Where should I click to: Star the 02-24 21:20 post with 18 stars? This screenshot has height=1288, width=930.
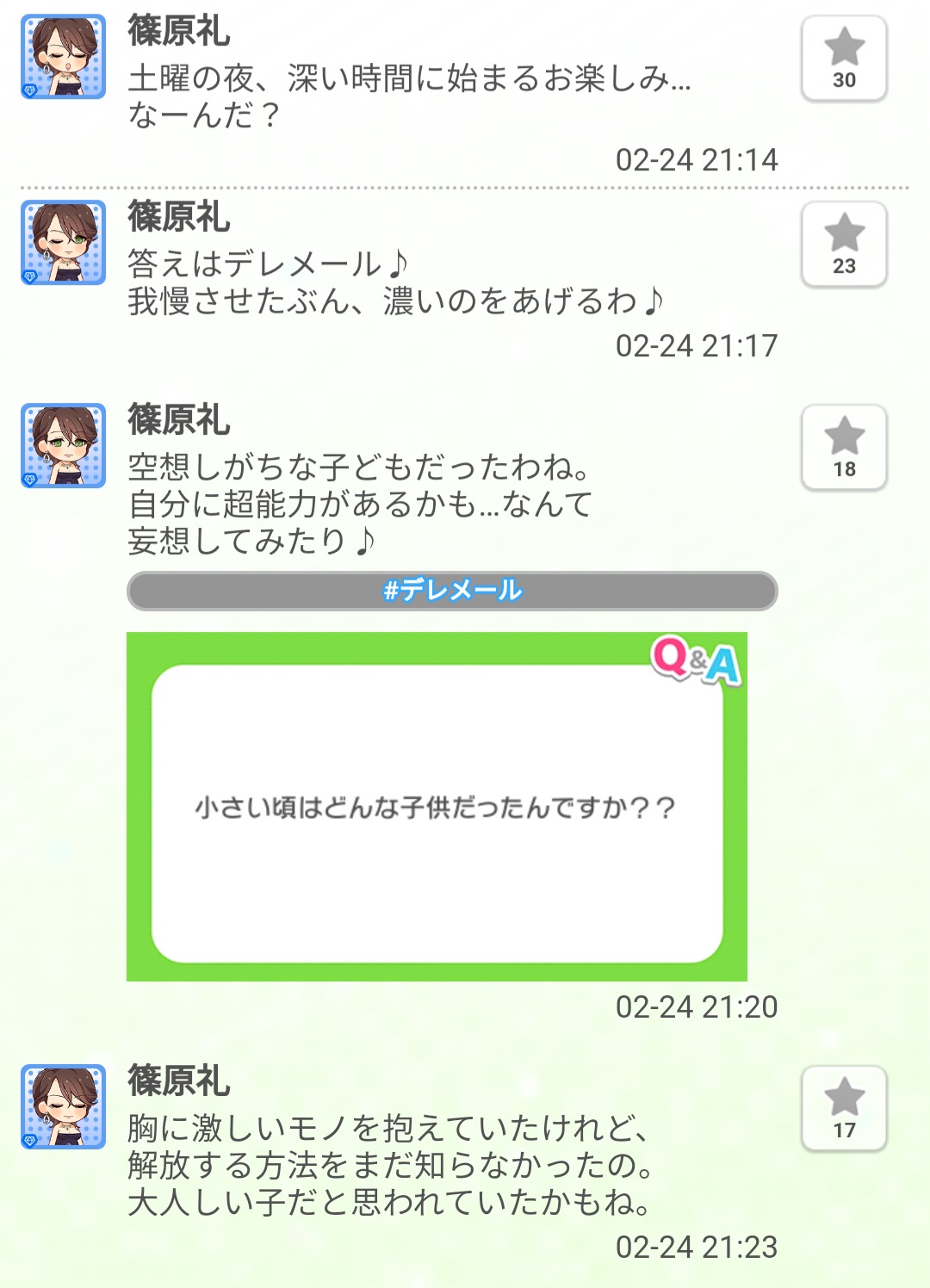click(x=844, y=448)
